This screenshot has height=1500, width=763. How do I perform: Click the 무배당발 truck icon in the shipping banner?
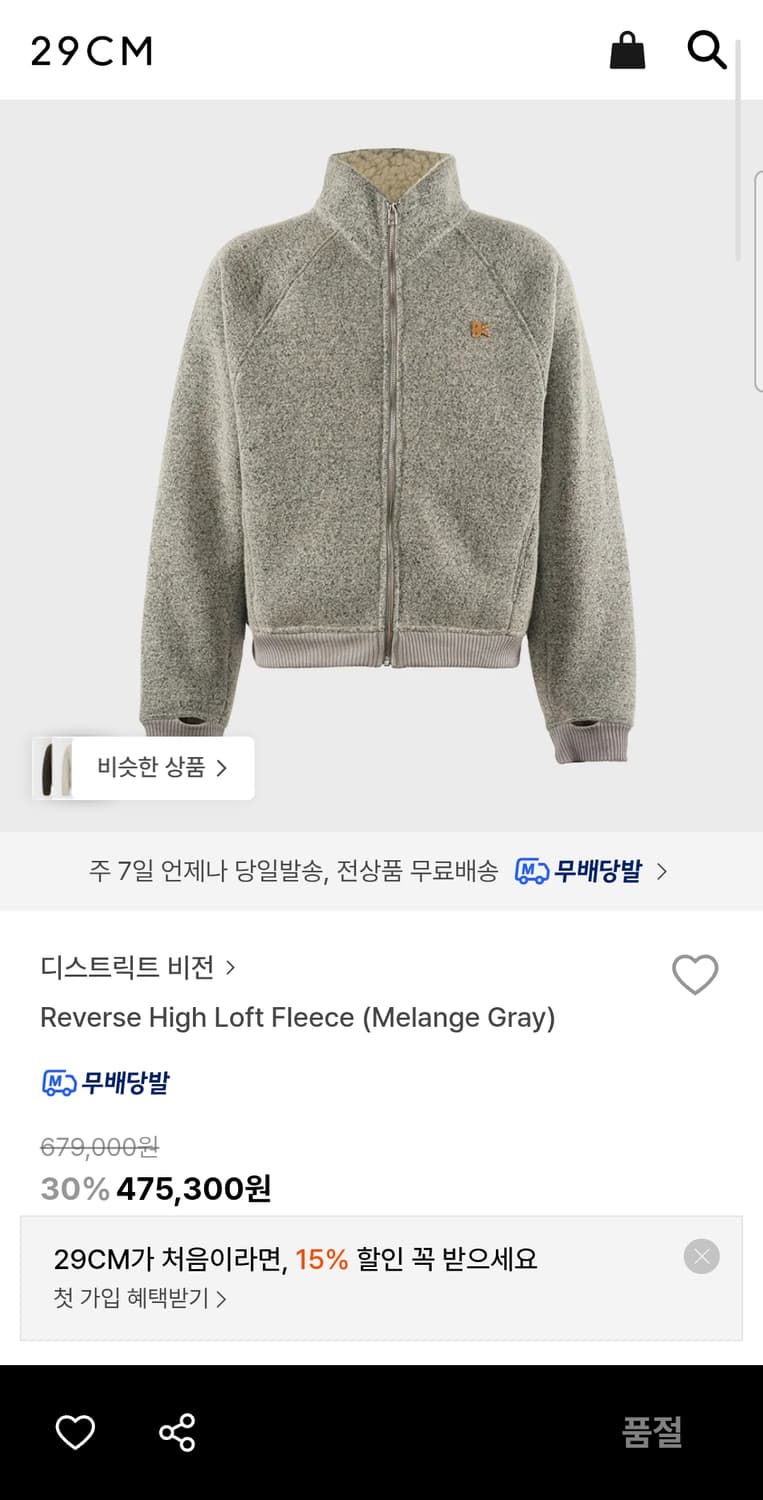[x=530, y=871]
